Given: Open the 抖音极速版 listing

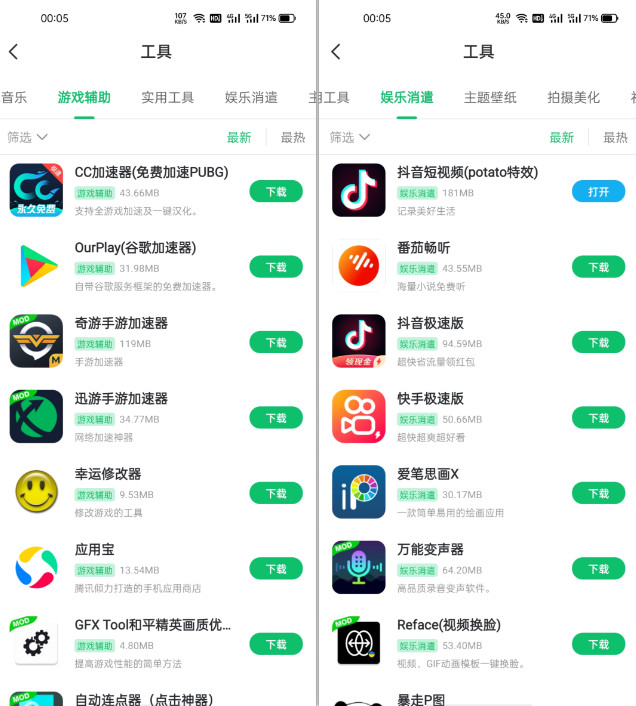Looking at the screenshot, I should point(430,324).
